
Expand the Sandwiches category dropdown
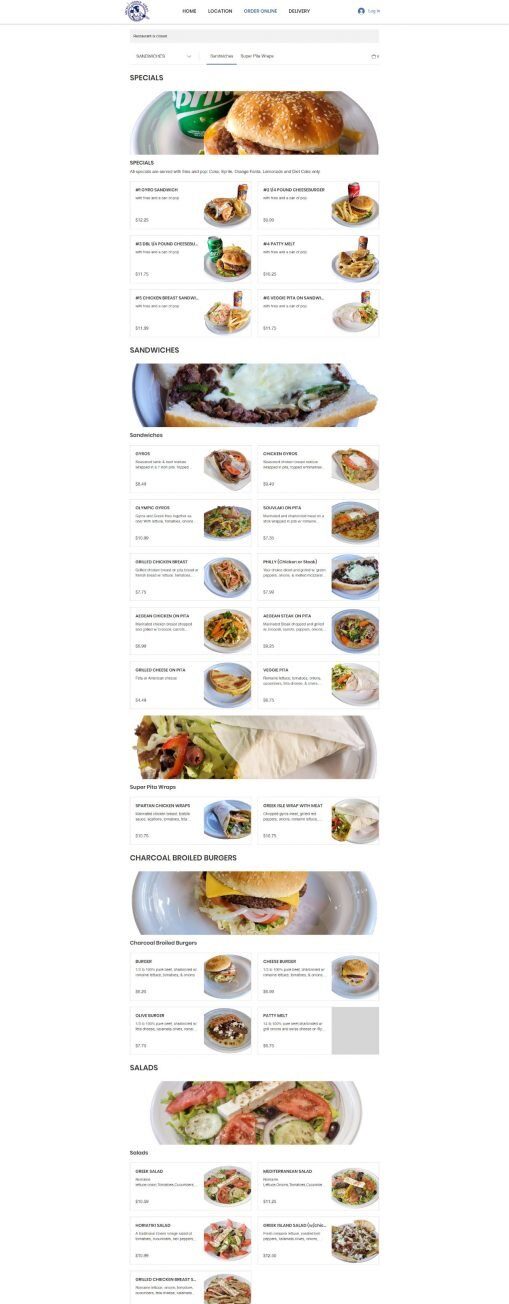pos(163,56)
